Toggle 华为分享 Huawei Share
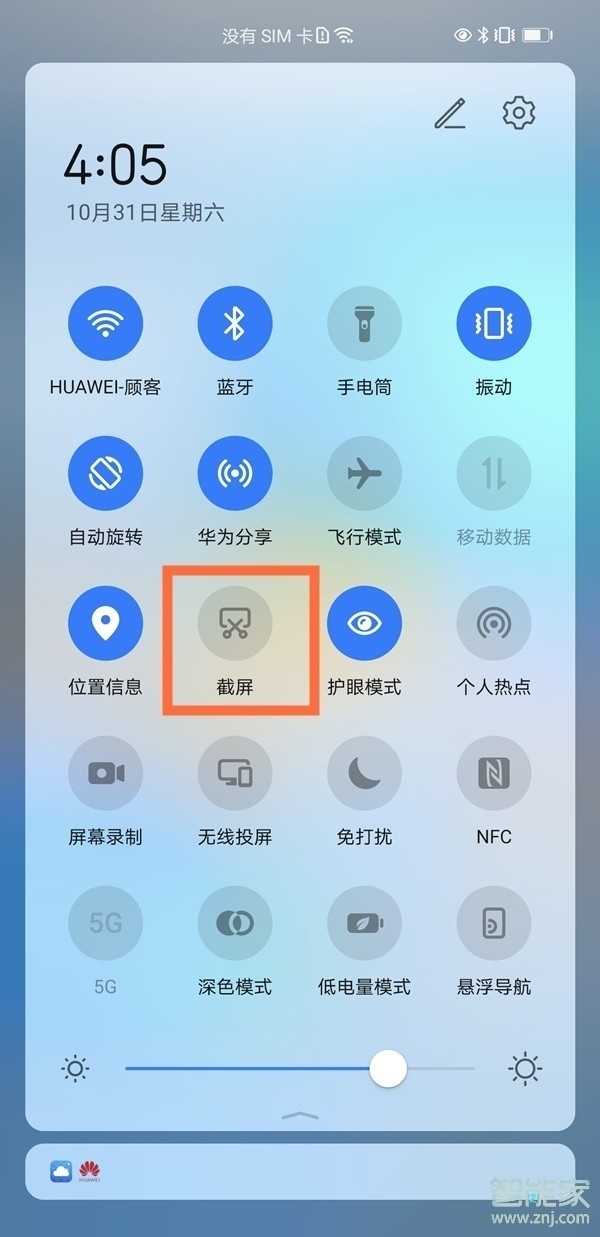Viewport: 600px width, 1237px height. (x=235, y=473)
